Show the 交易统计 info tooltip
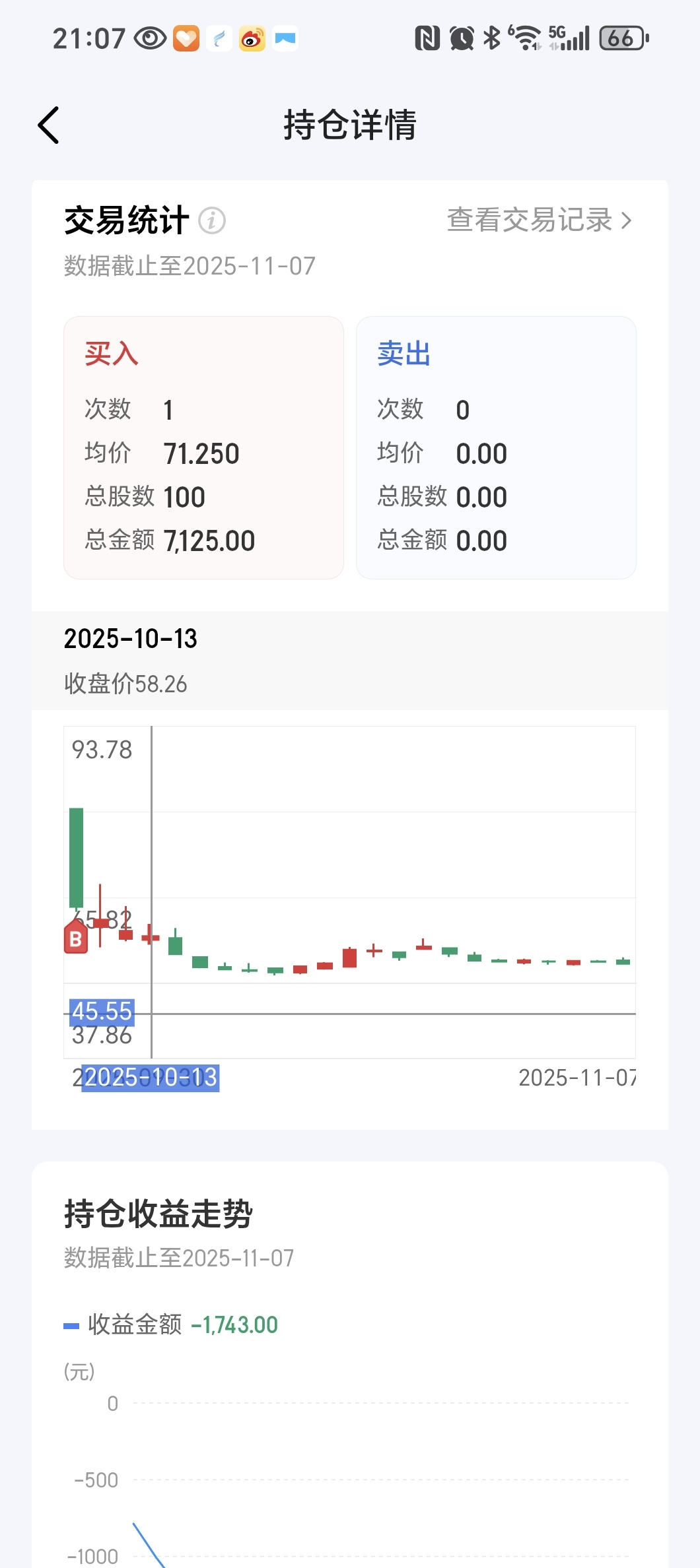The height and width of the screenshot is (1568, 700). (x=212, y=220)
